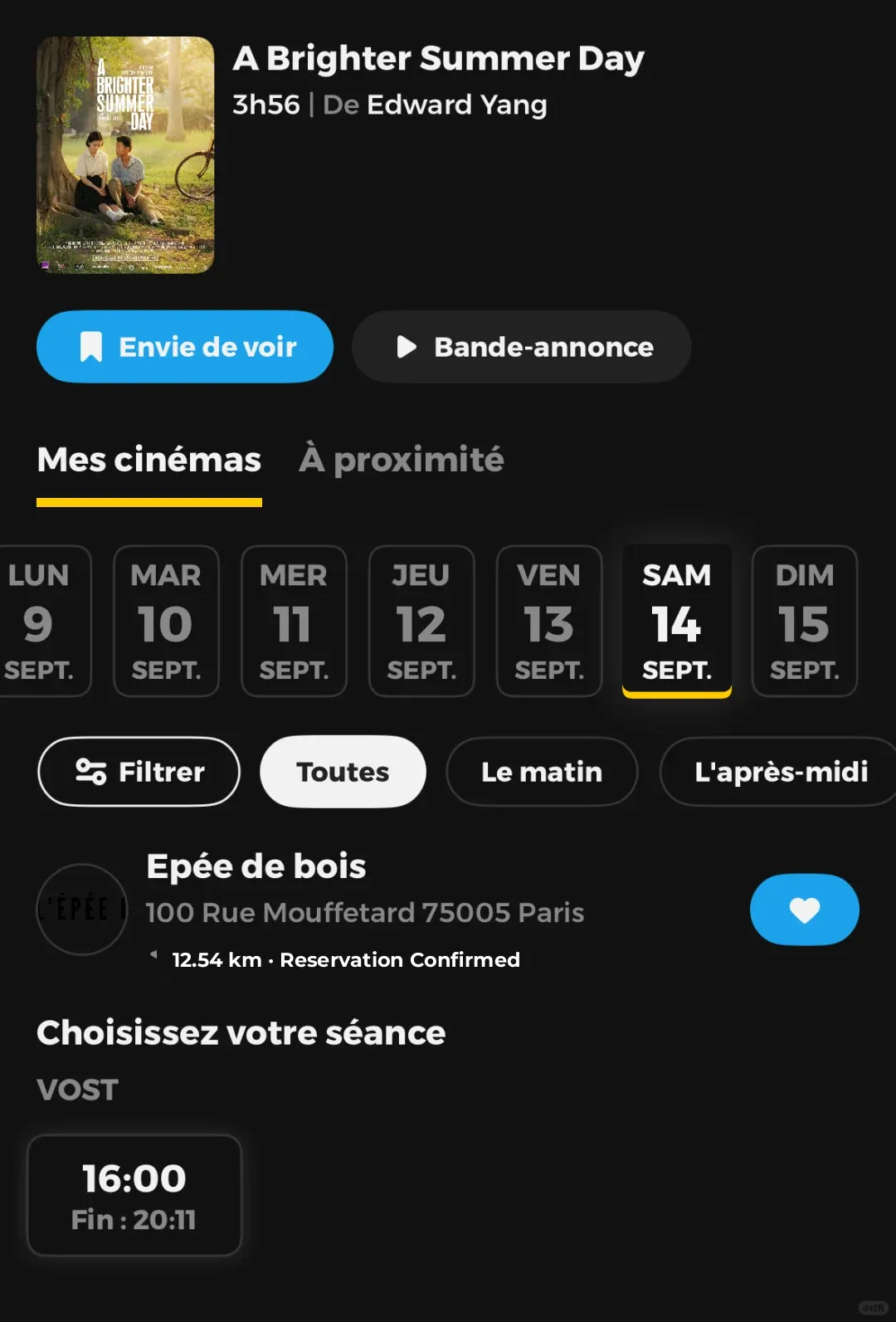Filter showtimes to L'après-midi
Image resolution: width=896 pixels, height=1322 pixels.
point(780,772)
